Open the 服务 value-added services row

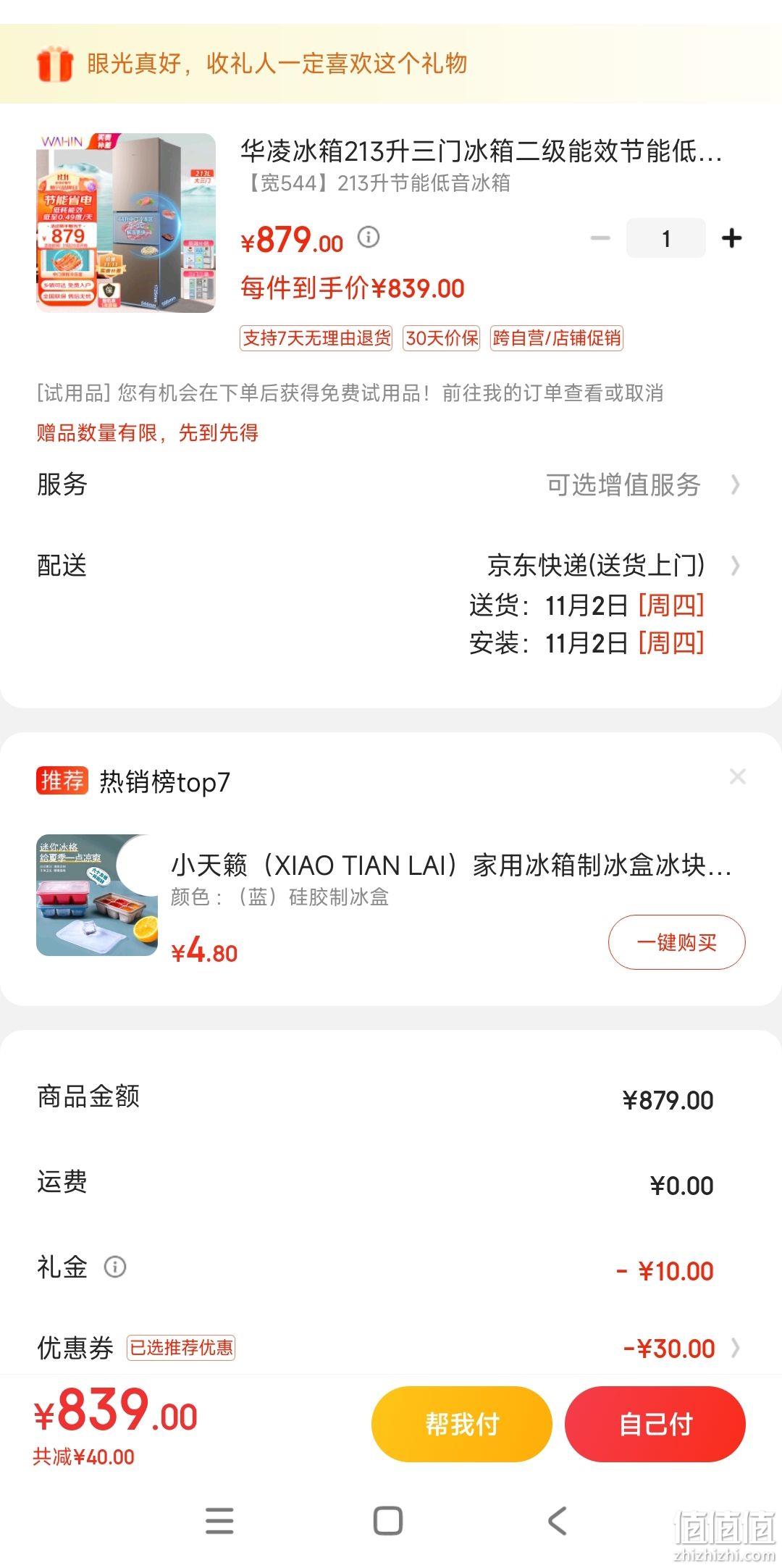391,485
